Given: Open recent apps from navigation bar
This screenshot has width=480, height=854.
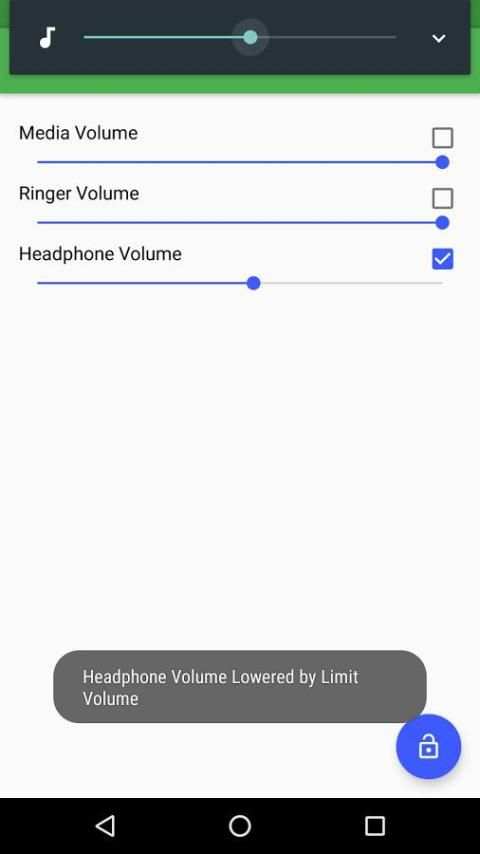Looking at the screenshot, I should (375, 826).
